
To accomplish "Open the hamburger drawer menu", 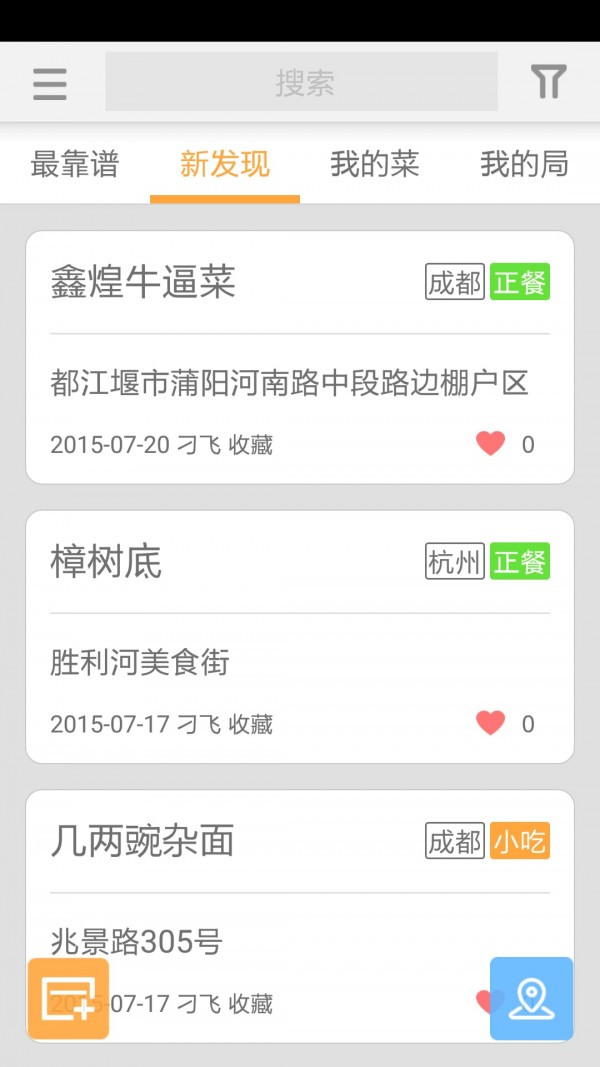I will click(49, 83).
